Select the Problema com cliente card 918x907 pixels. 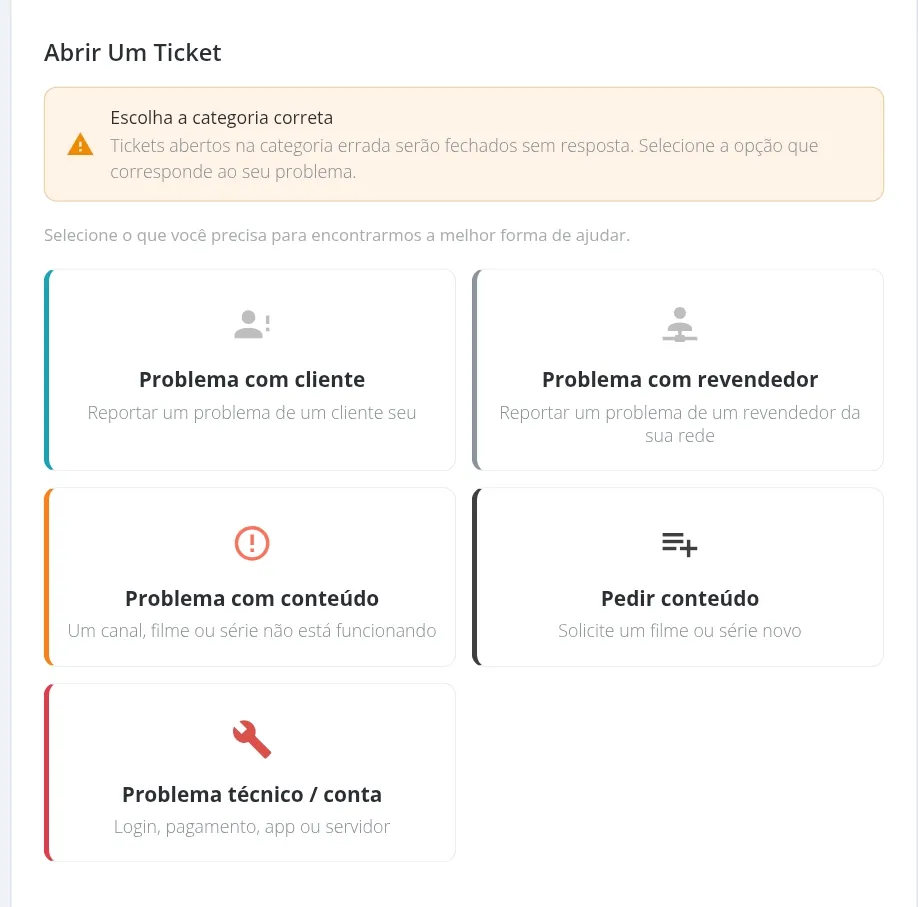click(250, 370)
